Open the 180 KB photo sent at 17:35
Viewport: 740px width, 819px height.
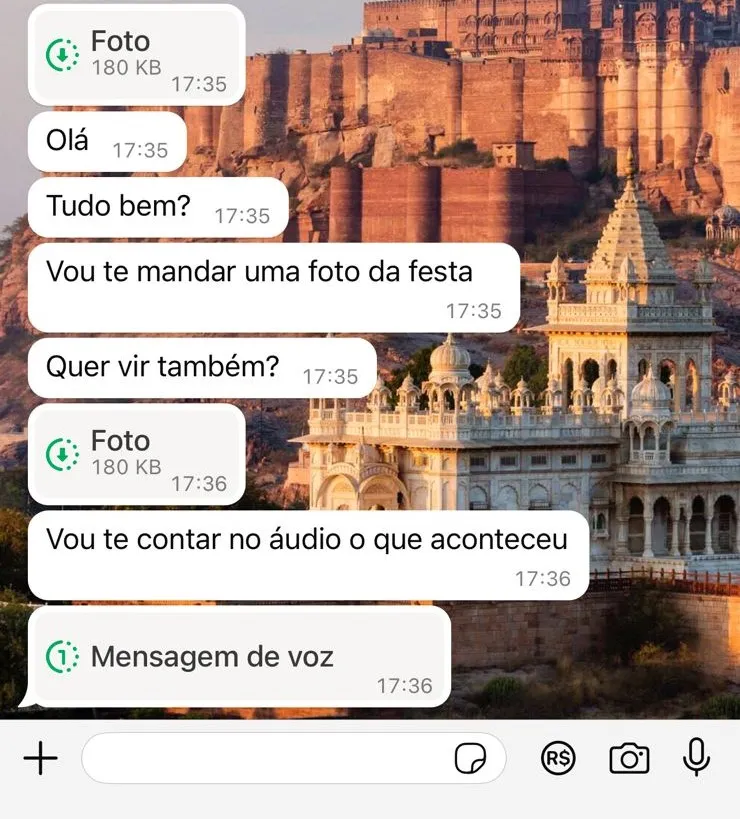coord(137,54)
